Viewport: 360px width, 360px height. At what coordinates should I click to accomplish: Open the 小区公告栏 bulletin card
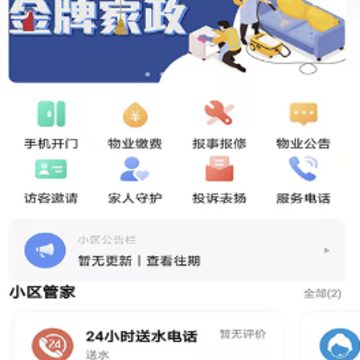[177, 250]
